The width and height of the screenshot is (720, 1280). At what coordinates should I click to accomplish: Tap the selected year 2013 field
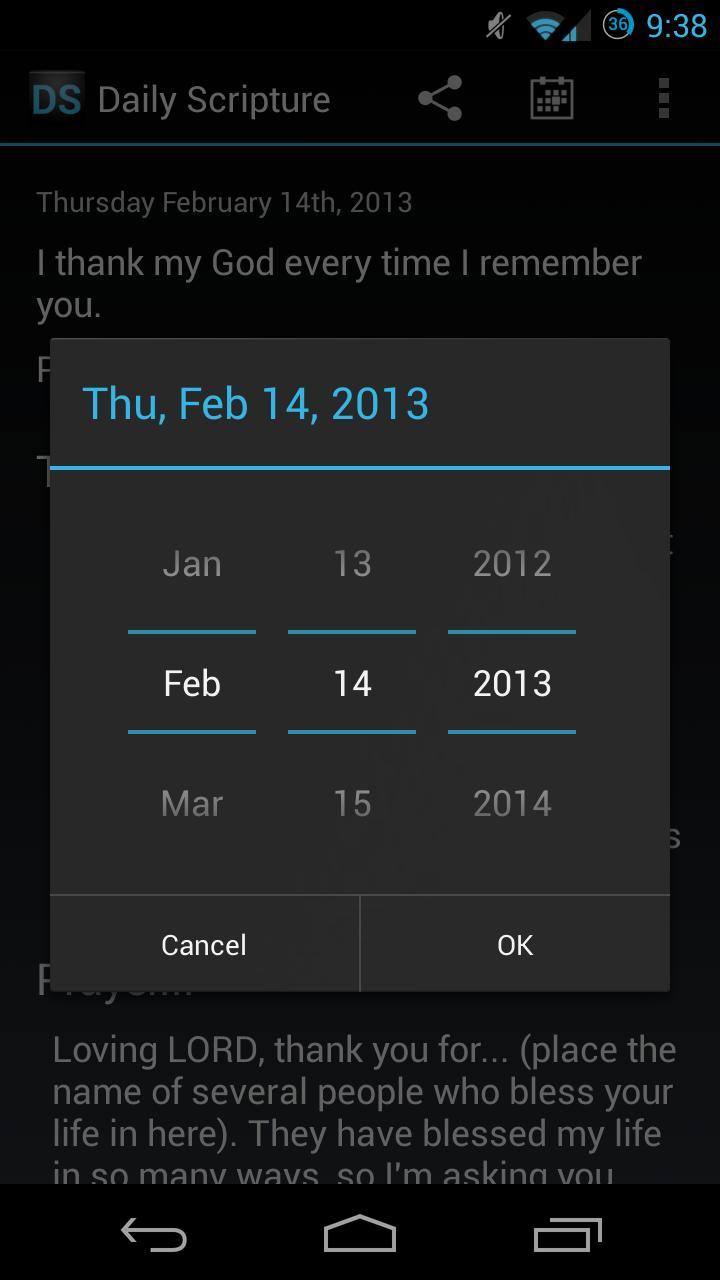point(512,684)
